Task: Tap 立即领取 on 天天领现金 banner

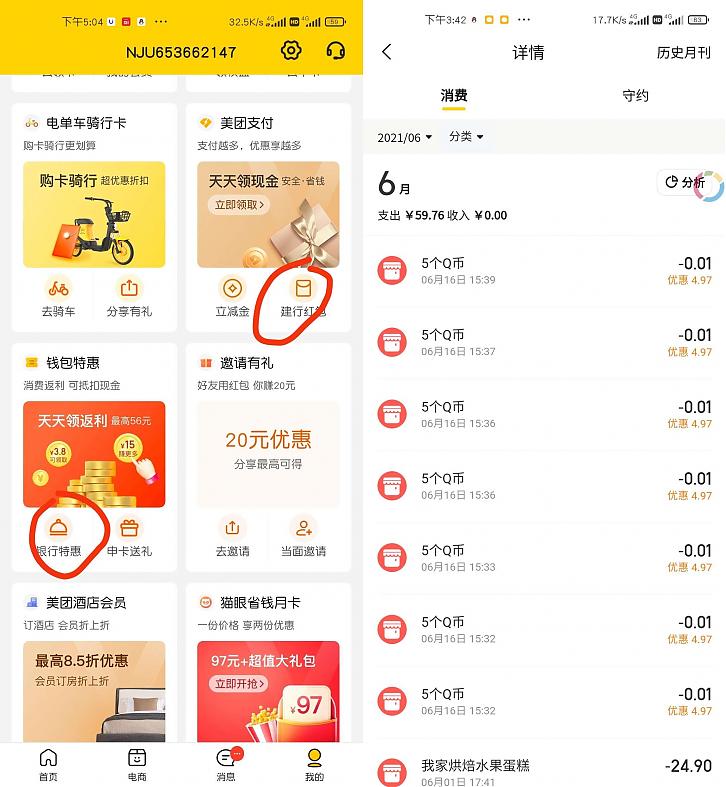Action: pos(240,205)
